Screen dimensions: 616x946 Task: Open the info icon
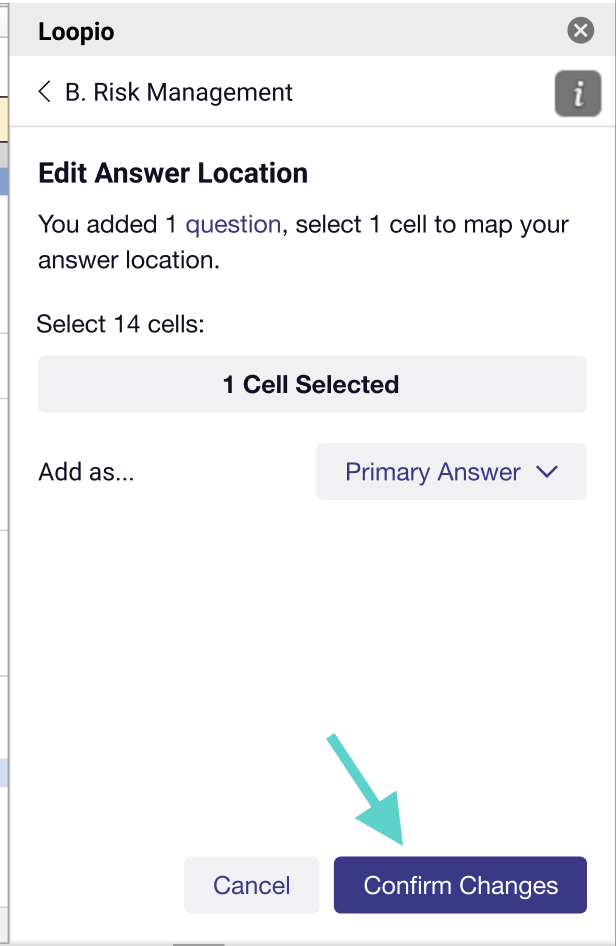pyautogui.click(x=577, y=95)
